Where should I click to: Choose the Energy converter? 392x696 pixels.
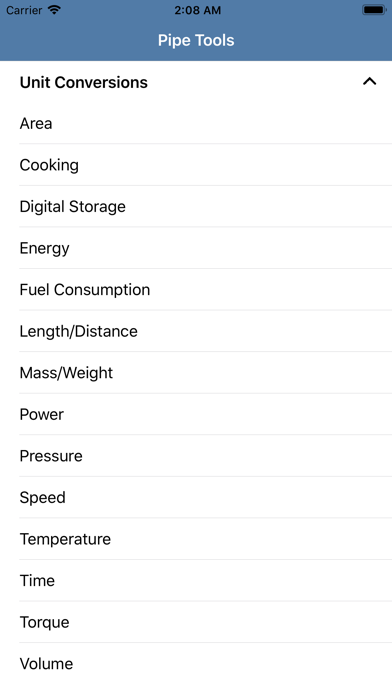point(196,248)
